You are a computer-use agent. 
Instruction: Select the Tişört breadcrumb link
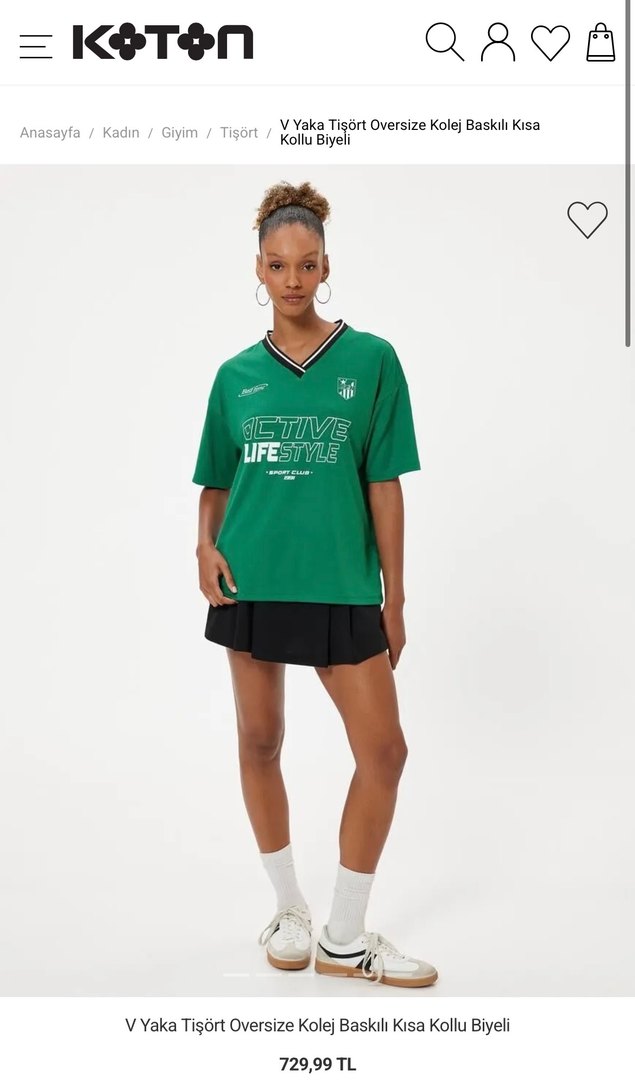[x=239, y=132]
